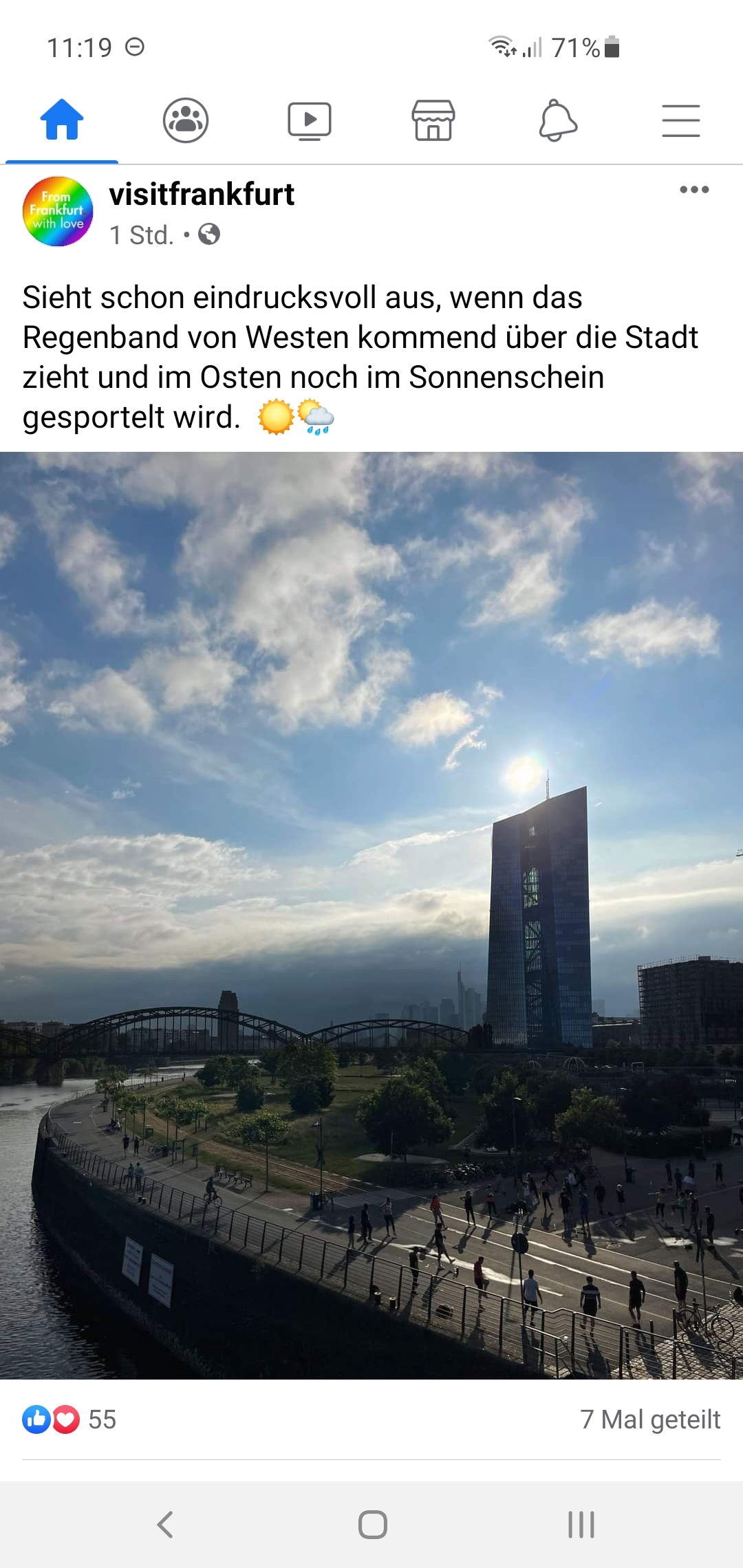The height and width of the screenshot is (1568, 743).
Task: View the 55 reactions list
Action: point(69,1419)
